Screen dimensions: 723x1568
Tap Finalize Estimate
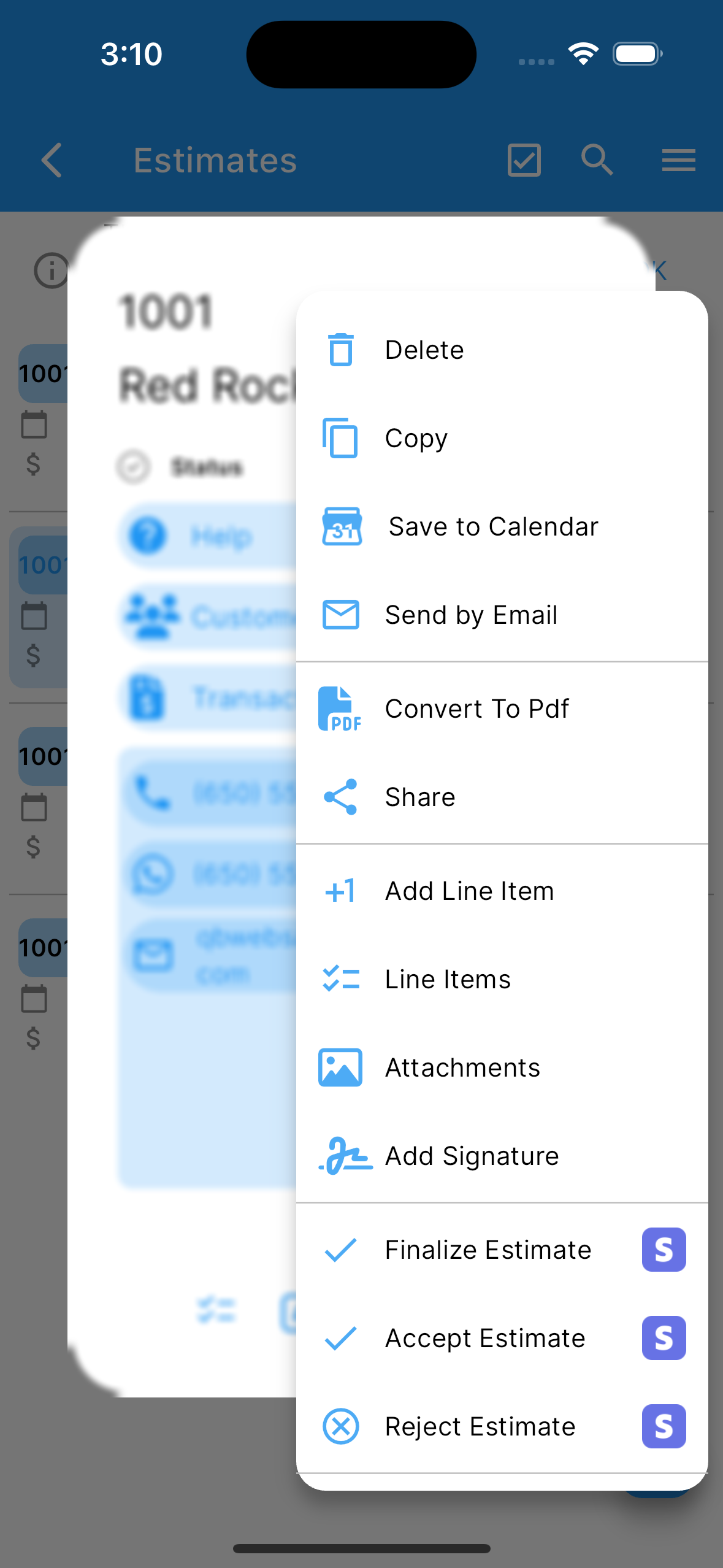pyautogui.click(x=502, y=1250)
